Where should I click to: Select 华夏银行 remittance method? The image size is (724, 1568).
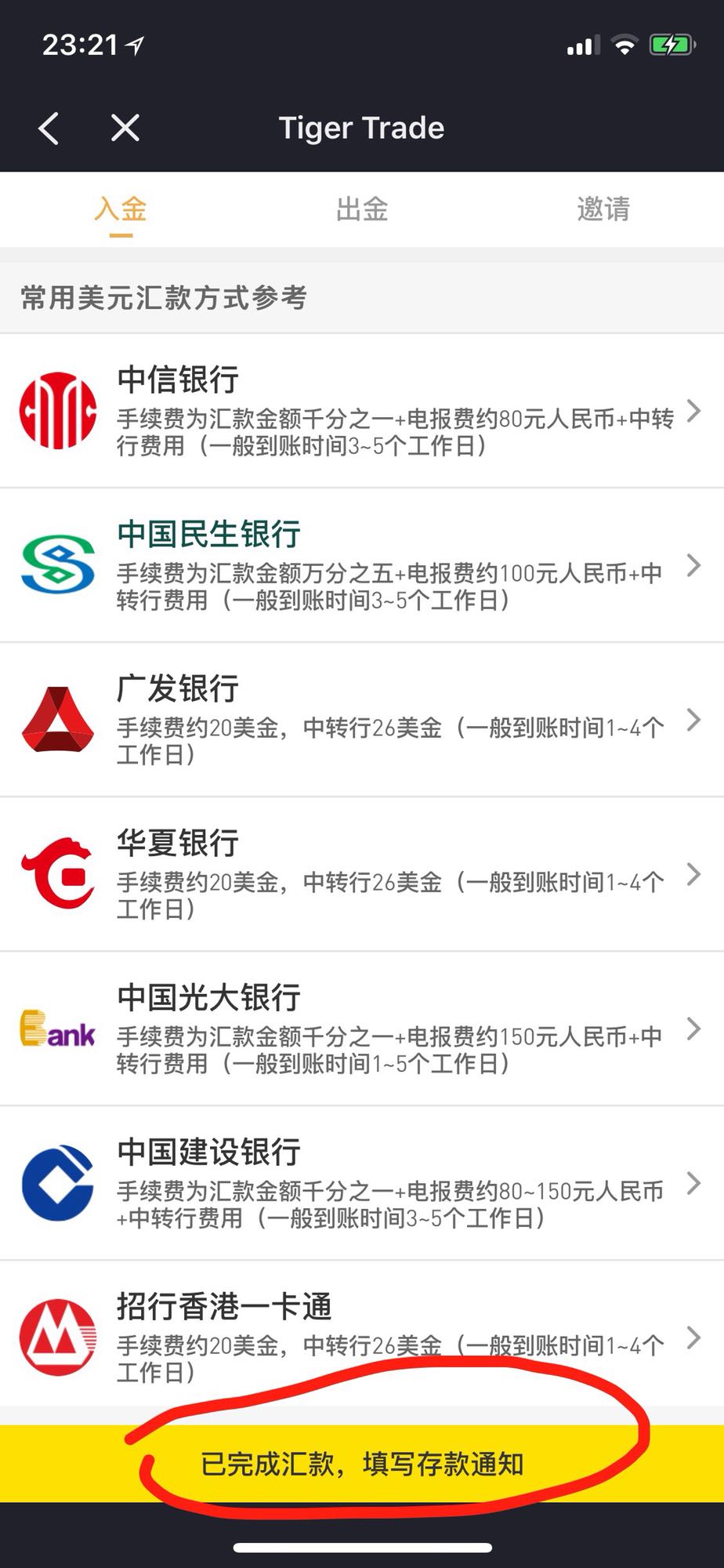coord(362,874)
